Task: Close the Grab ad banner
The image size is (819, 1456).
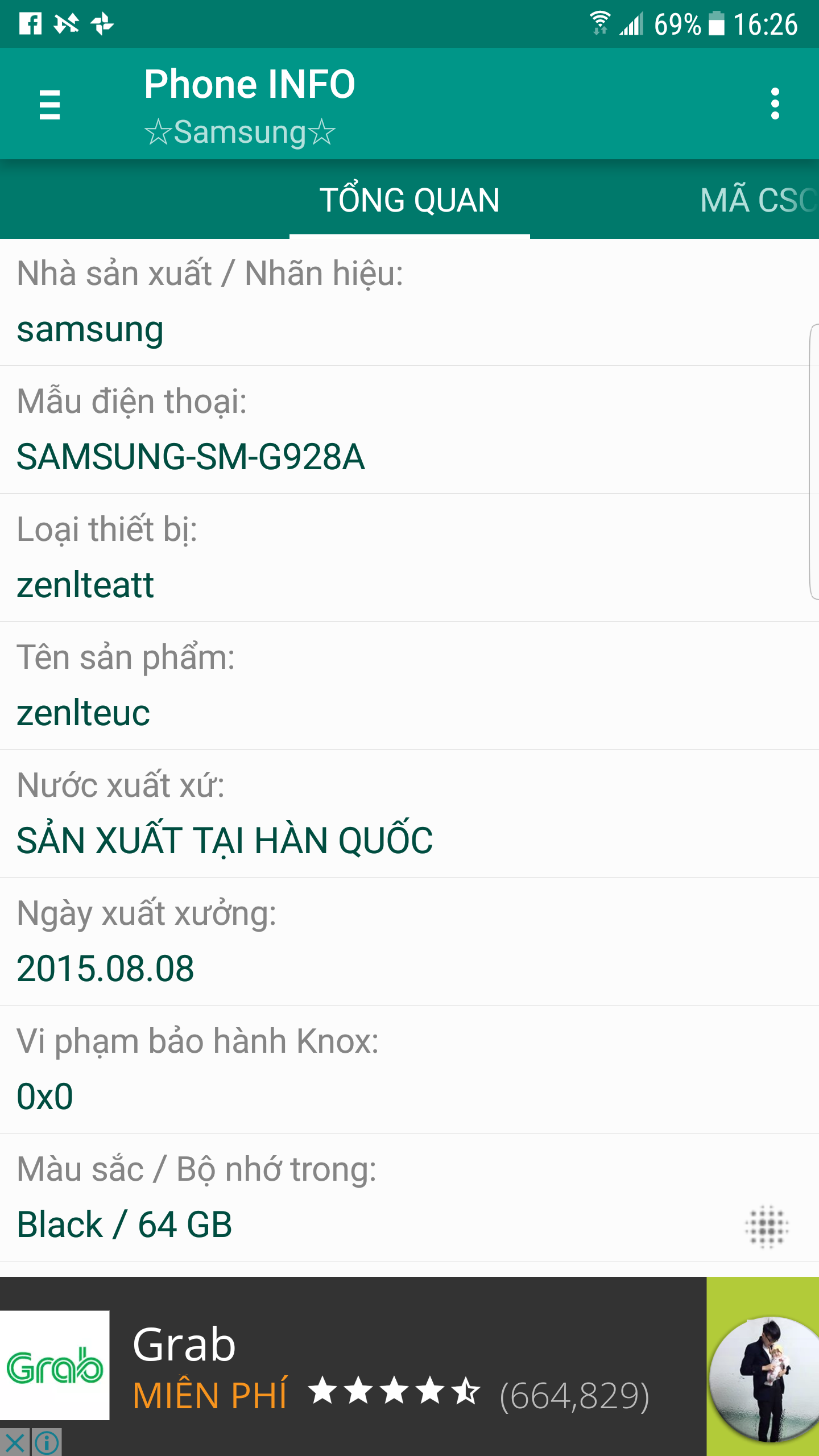Action: pyautogui.click(x=15, y=1443)
